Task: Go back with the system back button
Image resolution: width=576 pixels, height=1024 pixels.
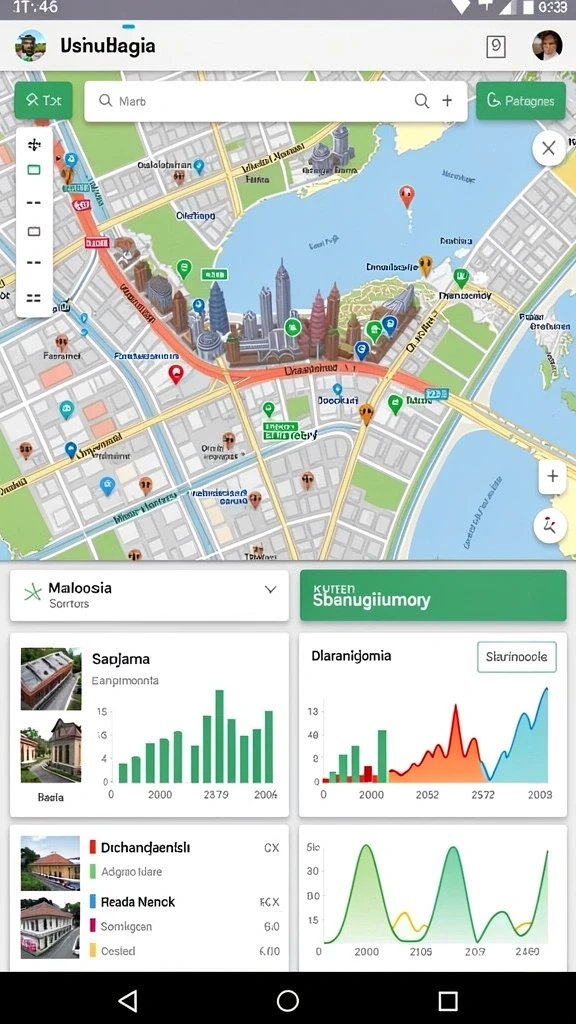Action: 128,1000
